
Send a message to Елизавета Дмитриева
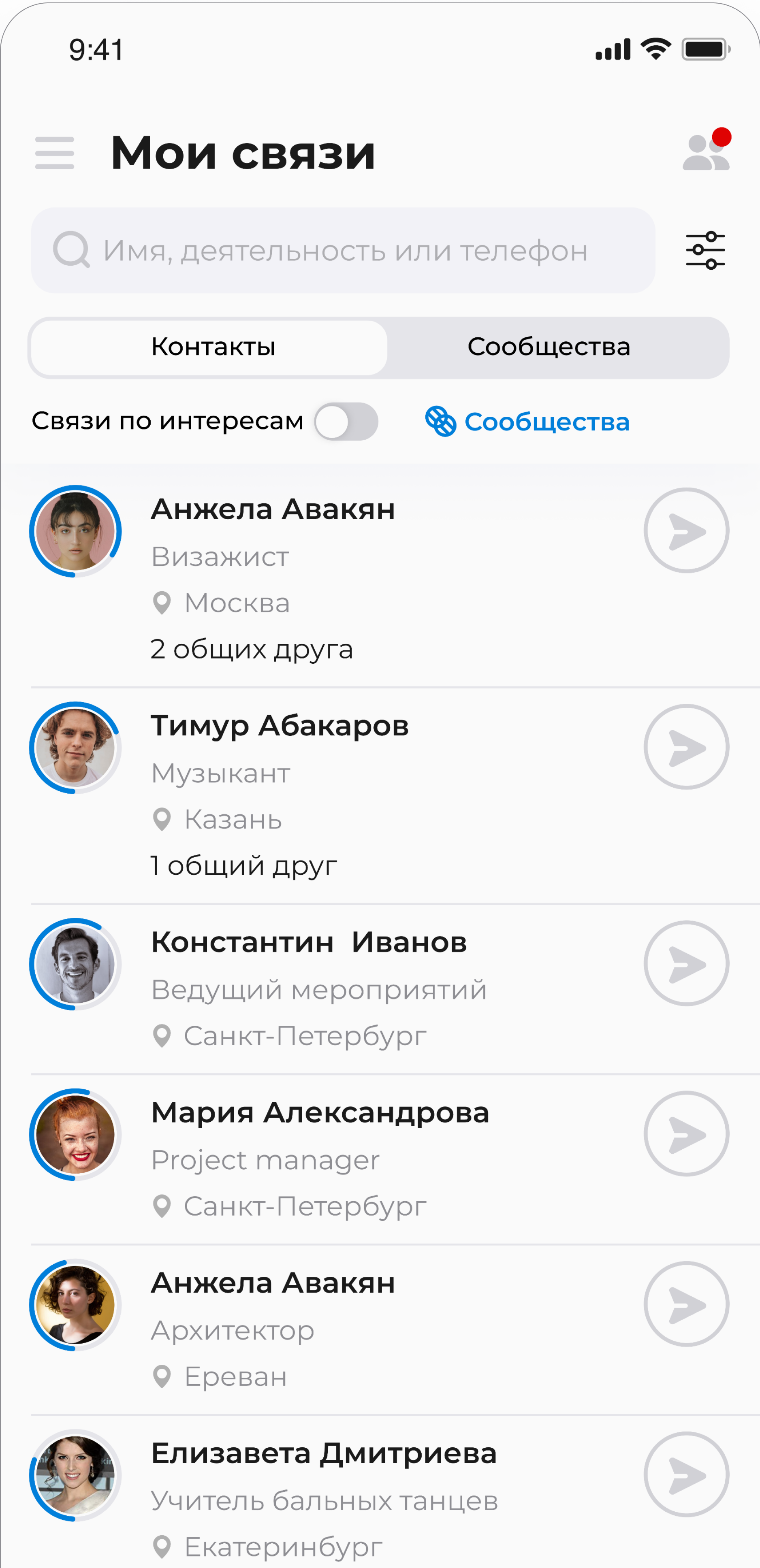point(686,1474)
